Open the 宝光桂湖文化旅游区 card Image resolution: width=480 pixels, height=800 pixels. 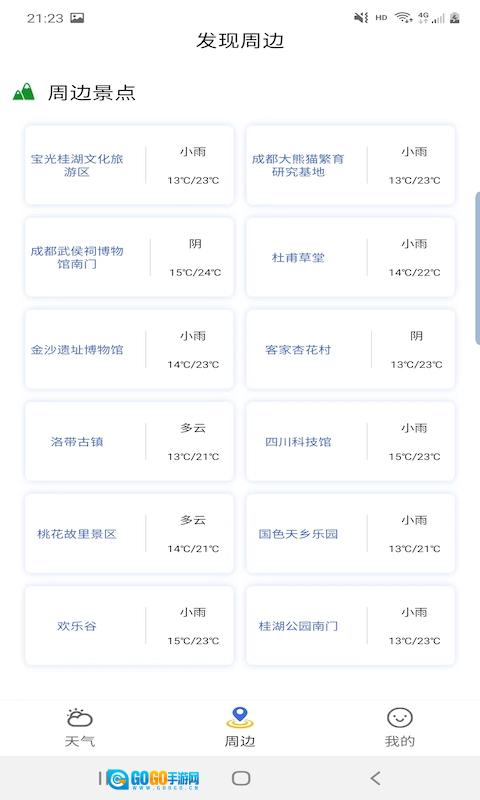click(x=129, y=165)
